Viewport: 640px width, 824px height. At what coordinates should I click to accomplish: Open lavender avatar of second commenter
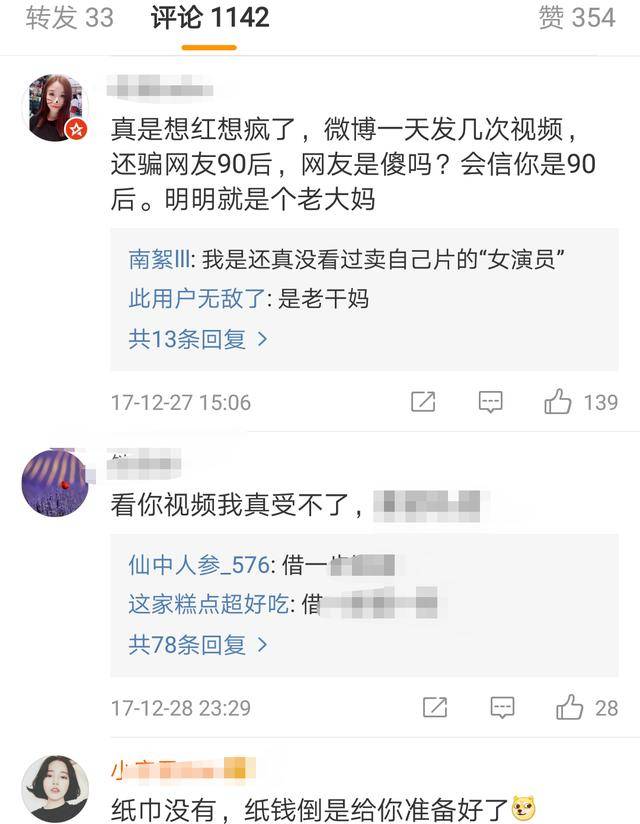[55, 483]
